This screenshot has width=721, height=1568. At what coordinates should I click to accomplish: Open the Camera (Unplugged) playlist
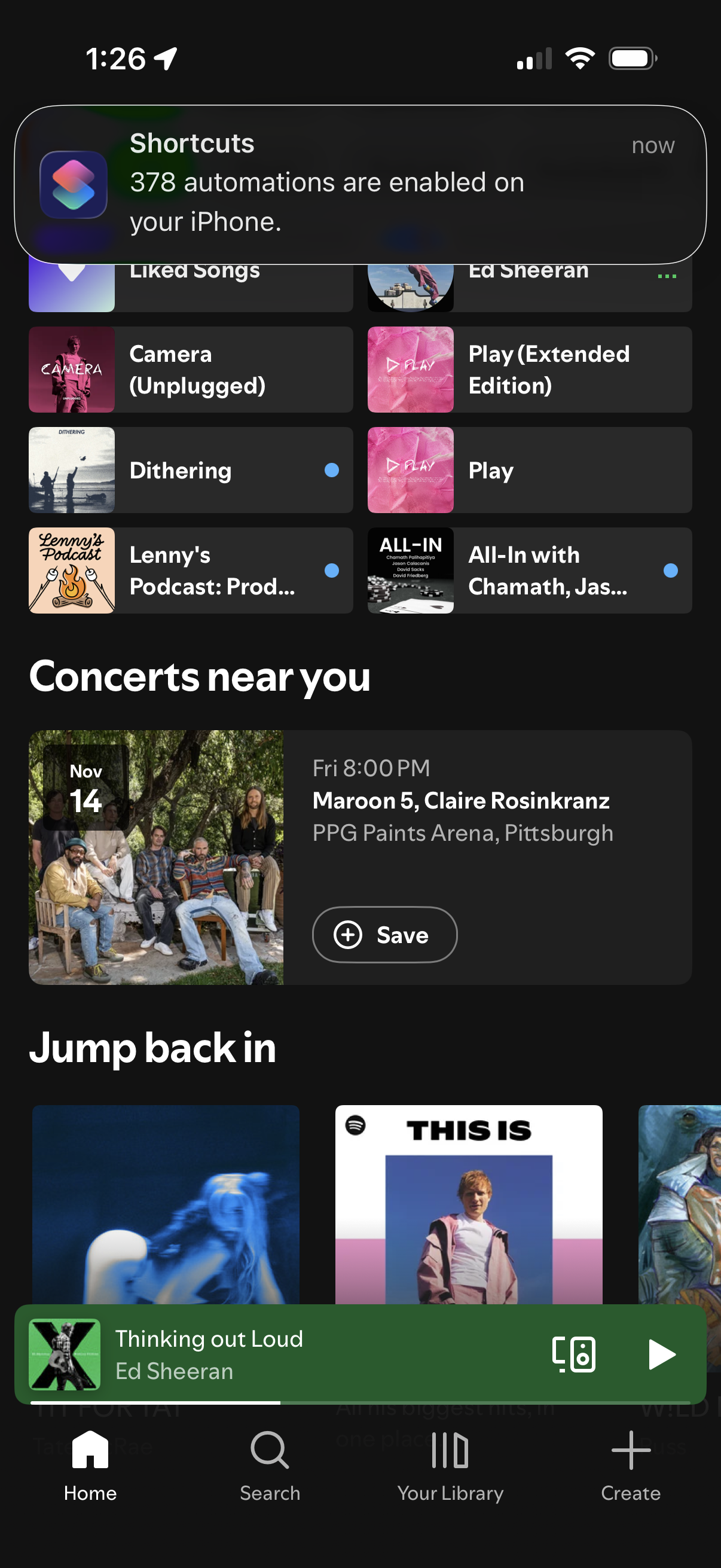point(190,369)
